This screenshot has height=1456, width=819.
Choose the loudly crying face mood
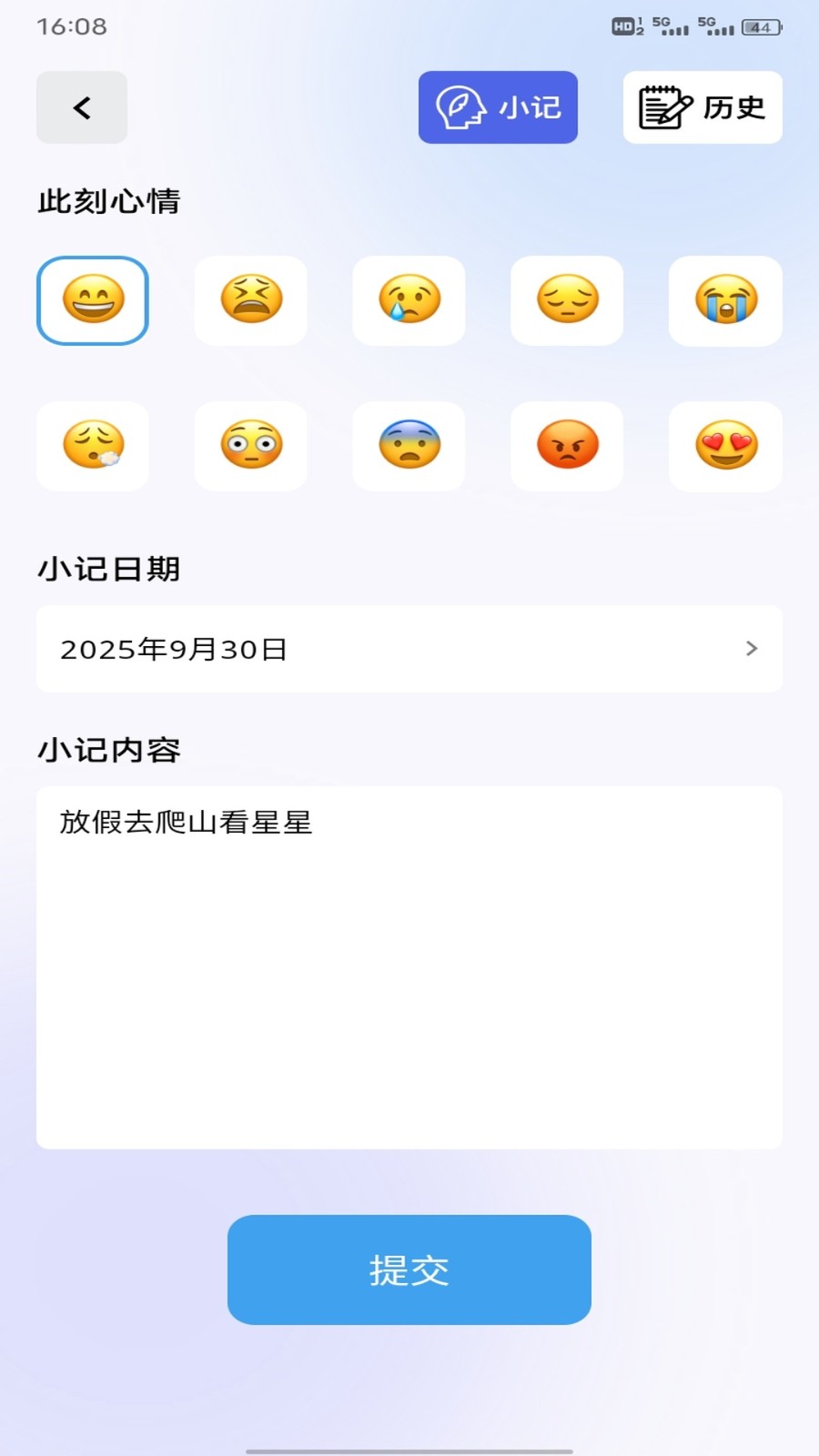click(725, 300)
